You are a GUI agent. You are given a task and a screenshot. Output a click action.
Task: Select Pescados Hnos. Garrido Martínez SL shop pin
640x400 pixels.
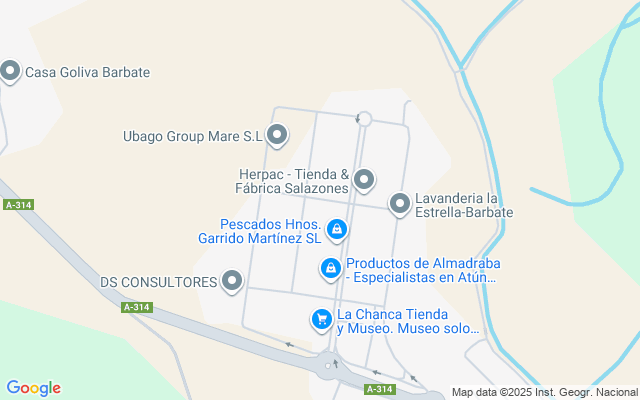point(338,231)
